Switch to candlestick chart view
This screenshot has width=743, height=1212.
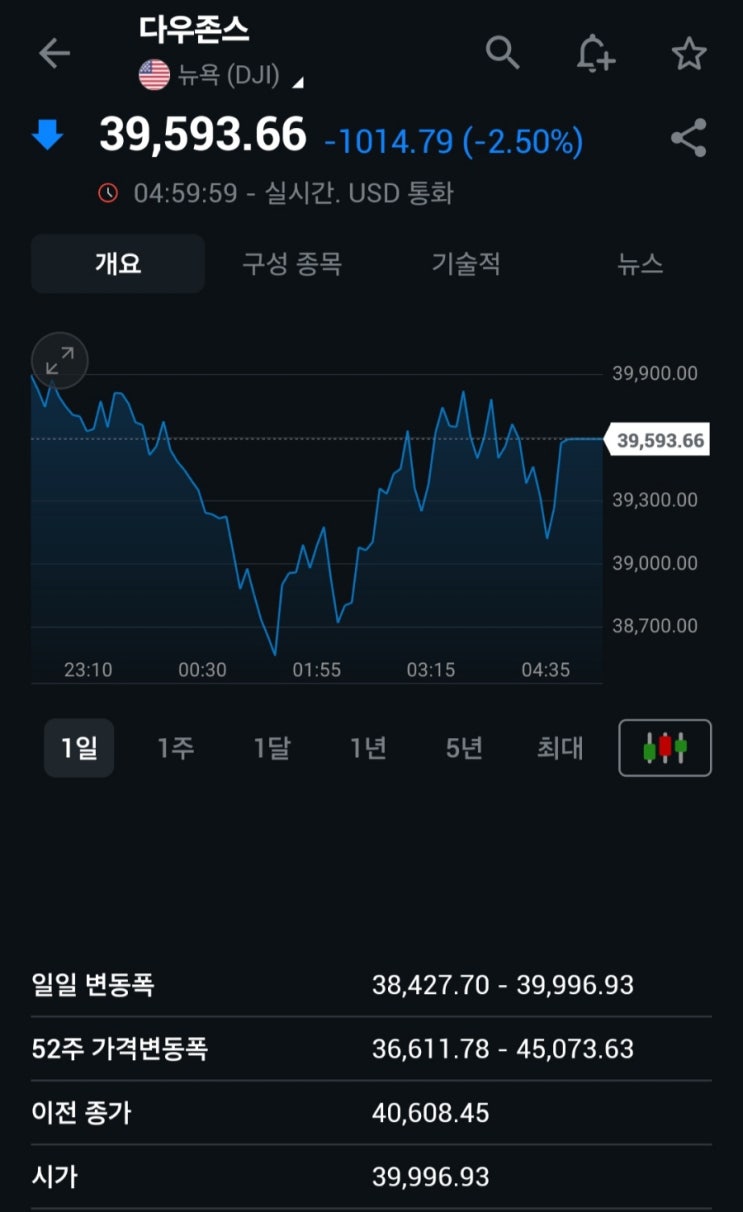pos(665,748)
